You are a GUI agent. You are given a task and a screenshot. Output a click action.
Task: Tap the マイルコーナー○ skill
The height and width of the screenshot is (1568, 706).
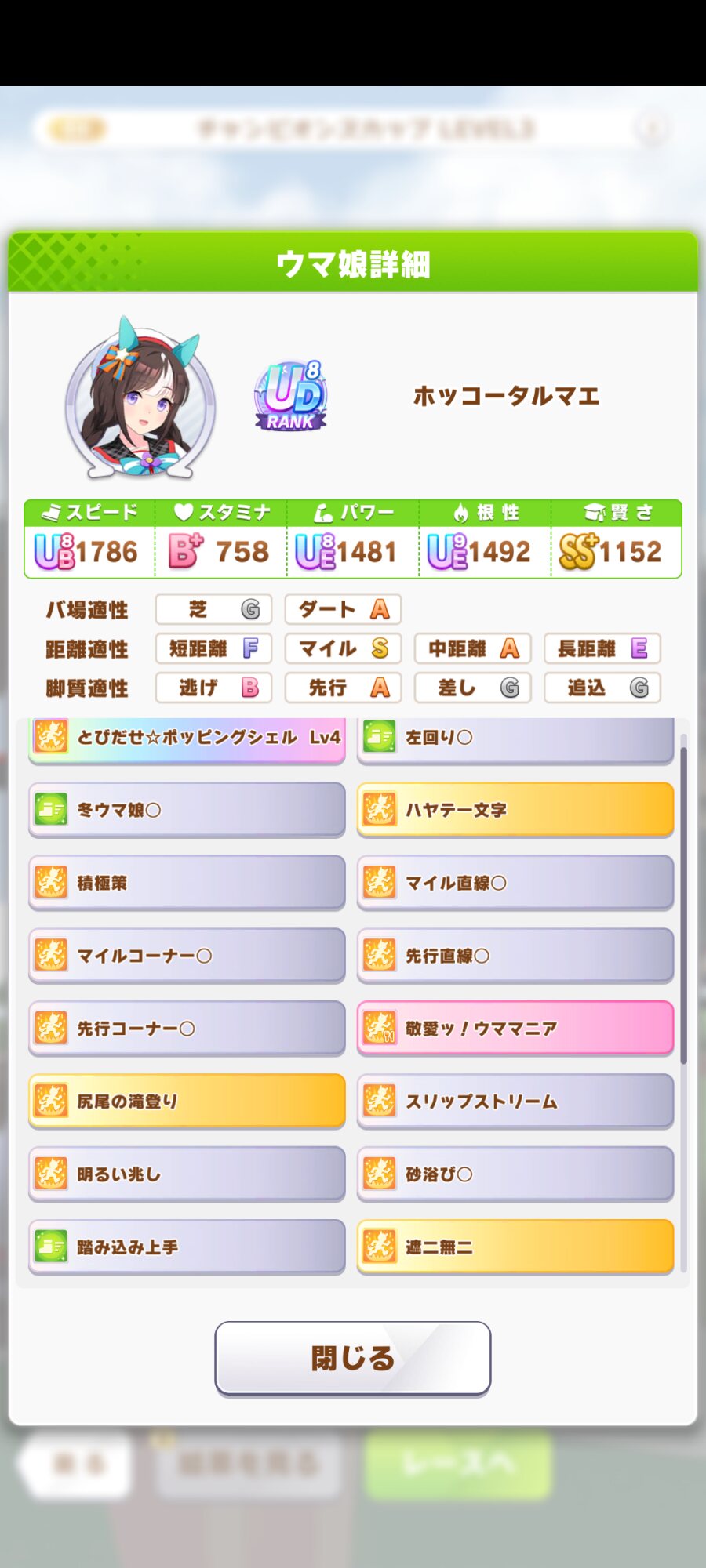point(187,956)
